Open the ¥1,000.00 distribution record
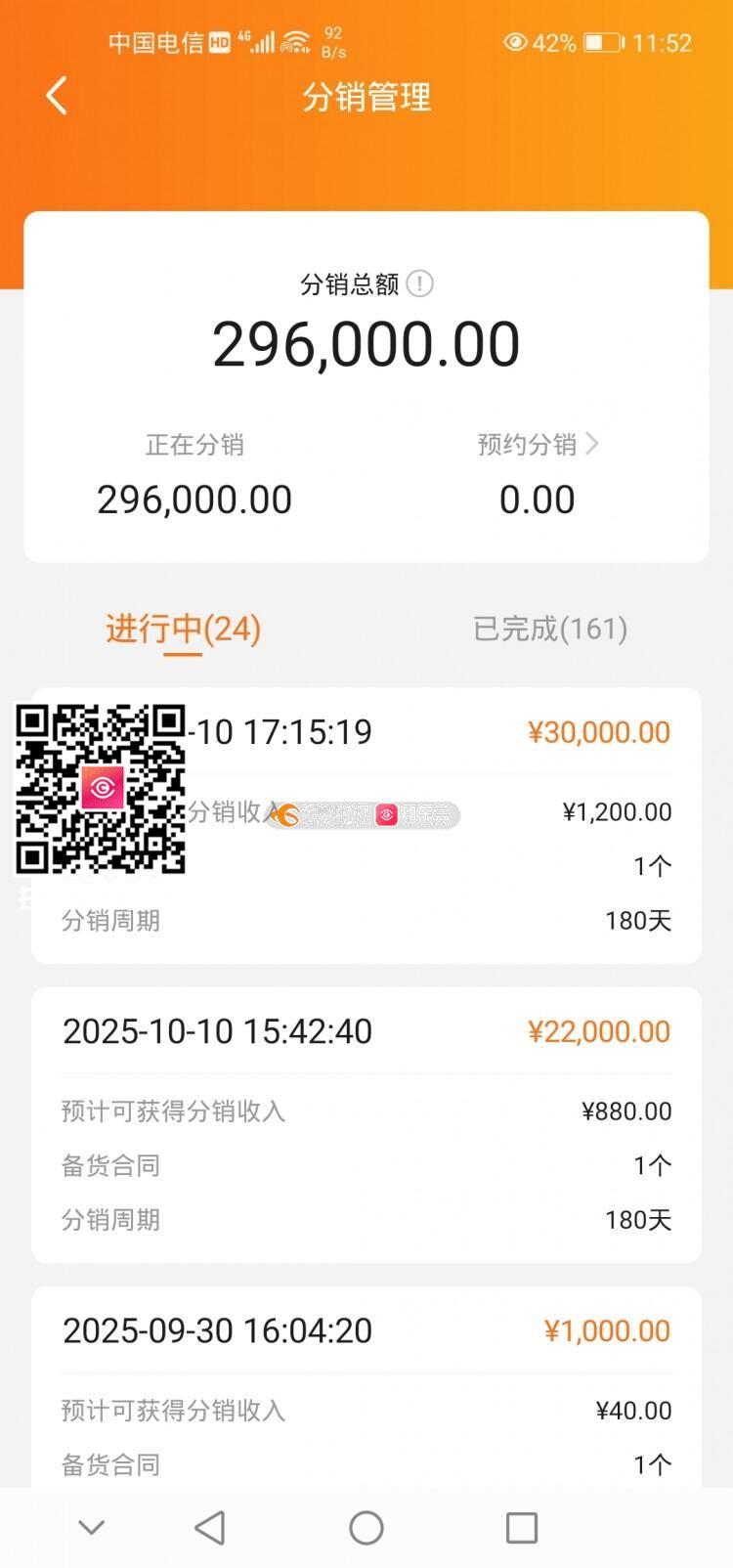 (x=366, y=1388)
